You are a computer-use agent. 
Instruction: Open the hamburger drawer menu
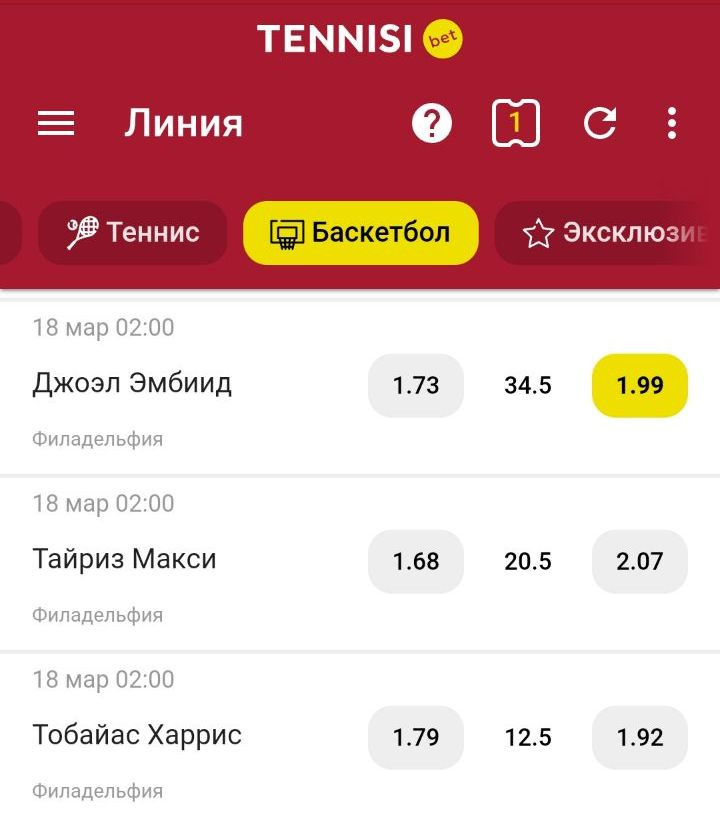click(56, 124)
